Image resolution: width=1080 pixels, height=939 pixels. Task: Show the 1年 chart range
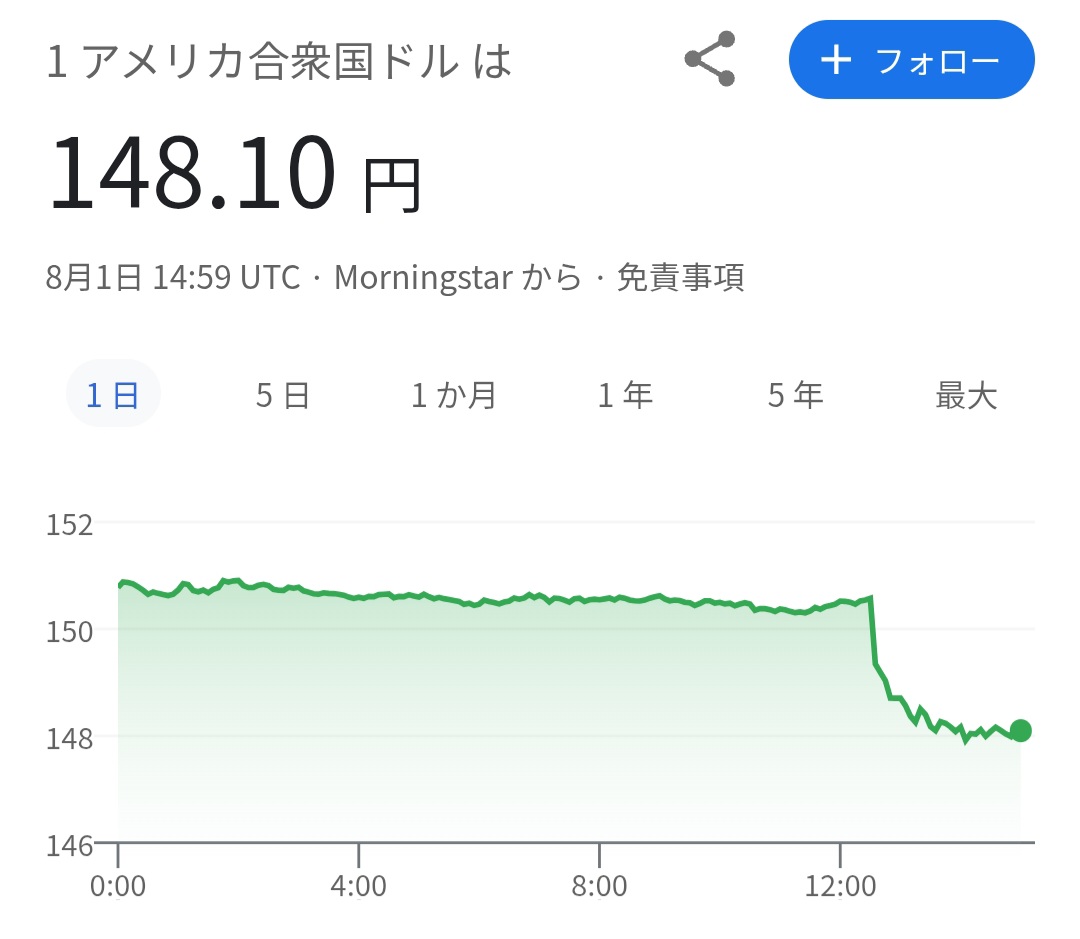click(625, 395)
